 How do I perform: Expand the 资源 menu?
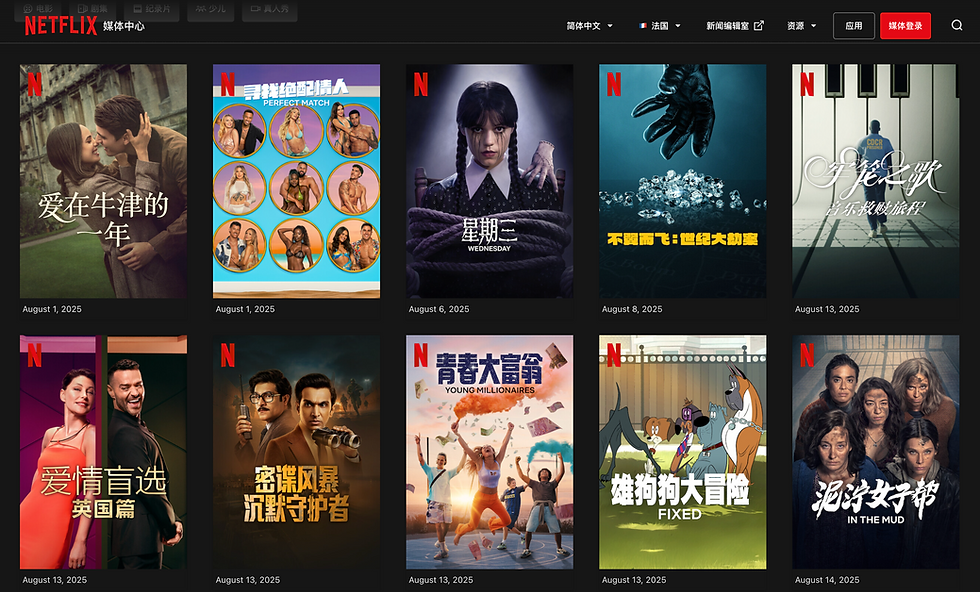(802, 26)
